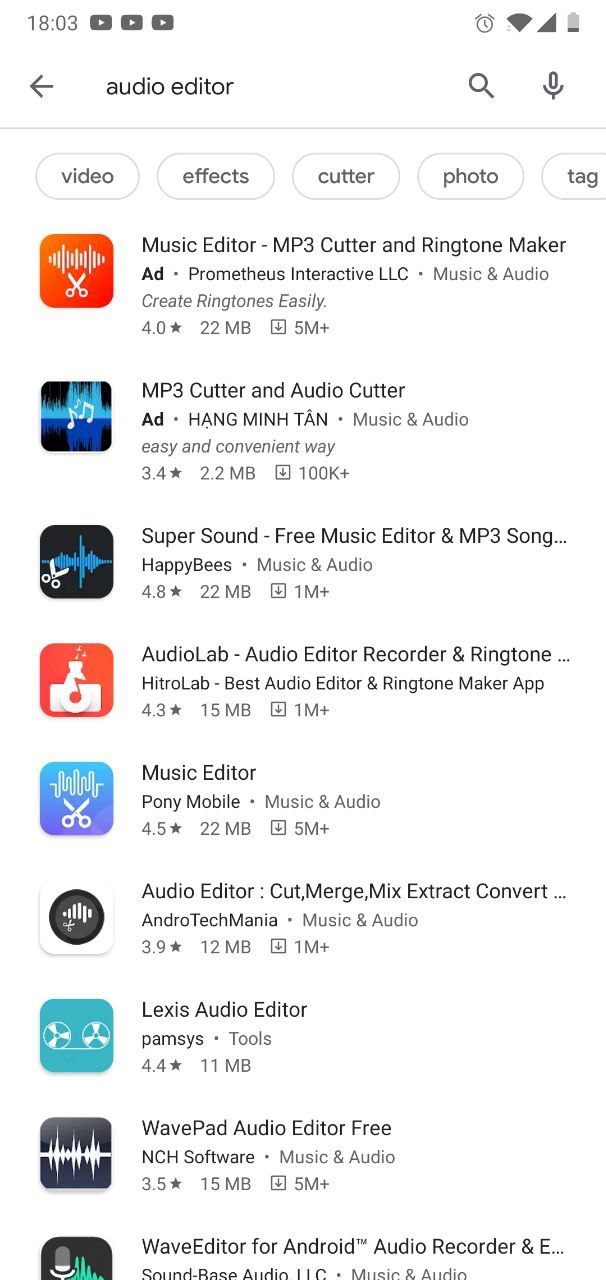Image resolution: width=606 pixels, height=1280 pixels.
Task: Select the video filter chip
Action: (x=87, y=177)
